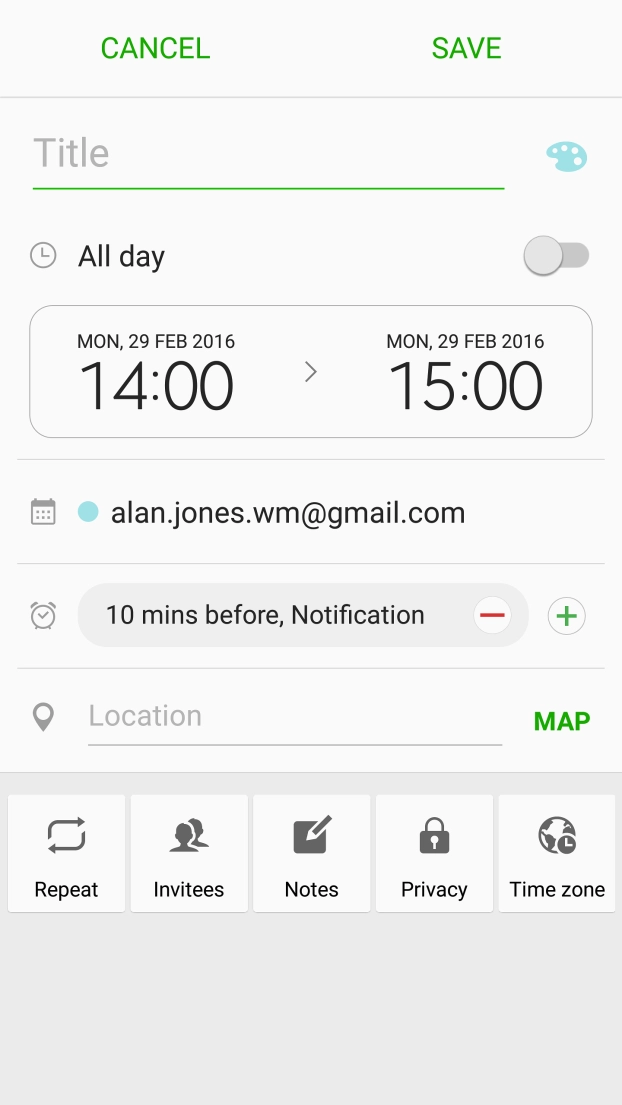The image size is (622, 1105).
Task: Add another reminder with the plus icon
Action: pyautogui.click(x=567, y=616)
